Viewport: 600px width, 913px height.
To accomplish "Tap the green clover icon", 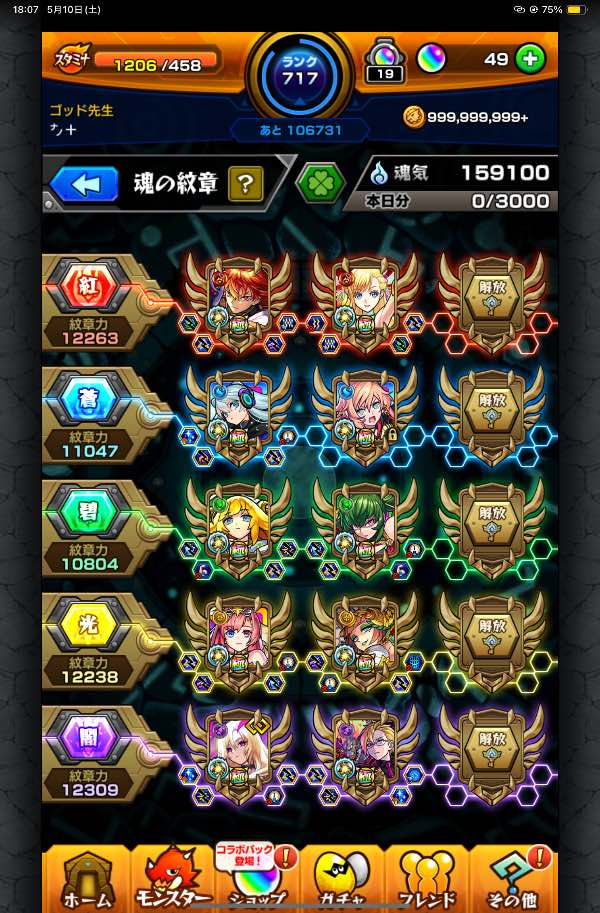I will [320, 182].
